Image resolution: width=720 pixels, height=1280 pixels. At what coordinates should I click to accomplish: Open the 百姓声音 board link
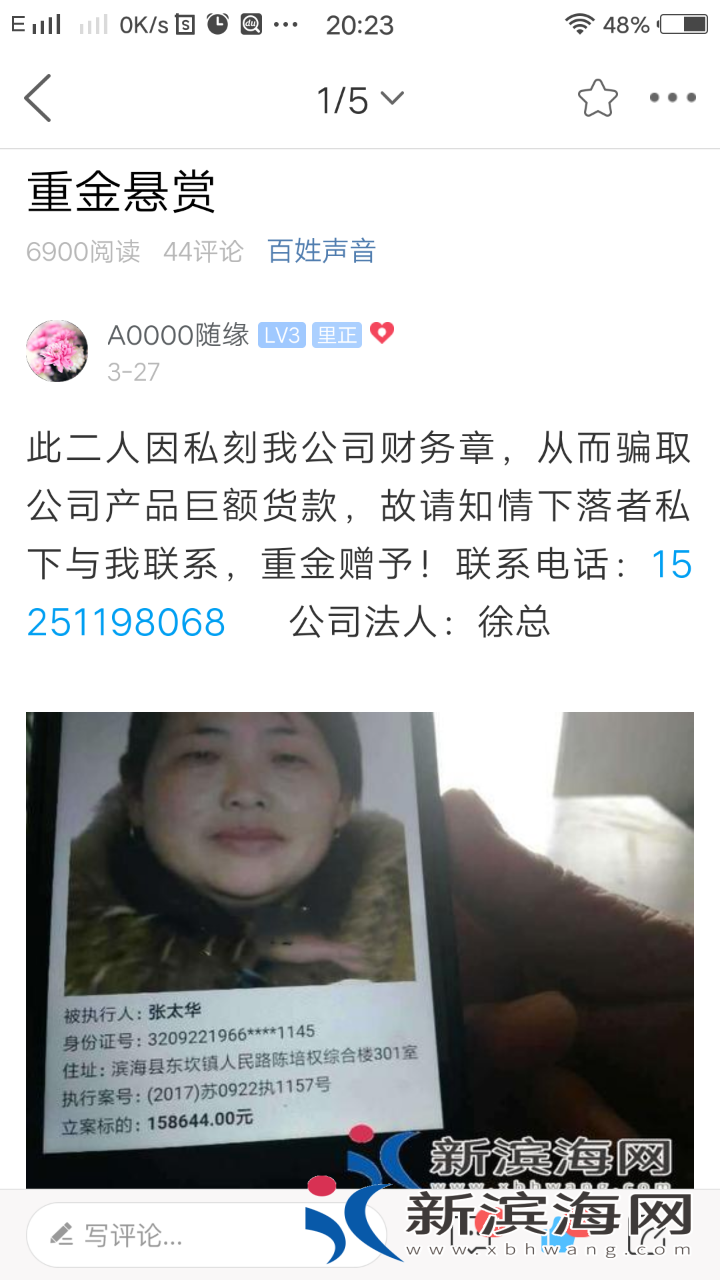point(321,251)
